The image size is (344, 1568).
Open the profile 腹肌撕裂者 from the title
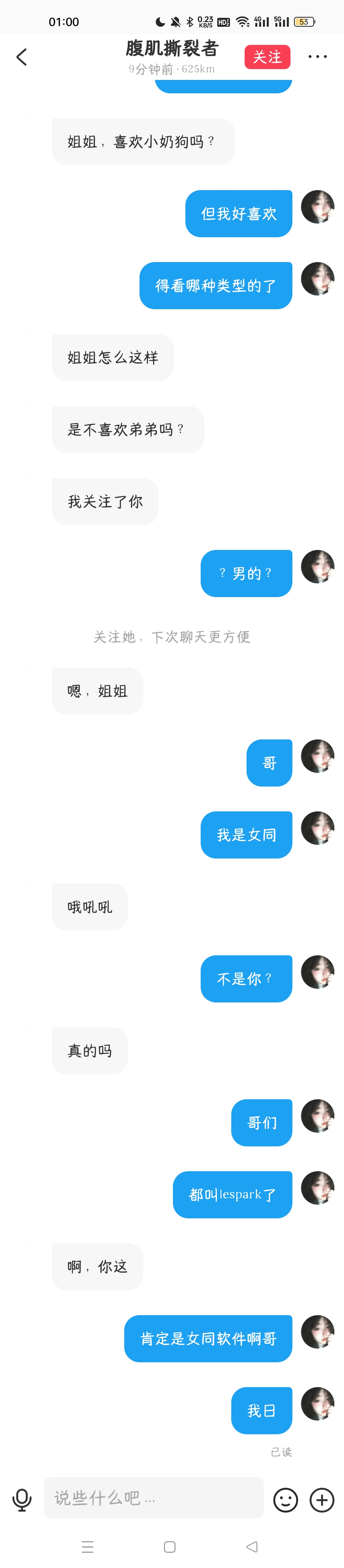[x=172, y=49]
